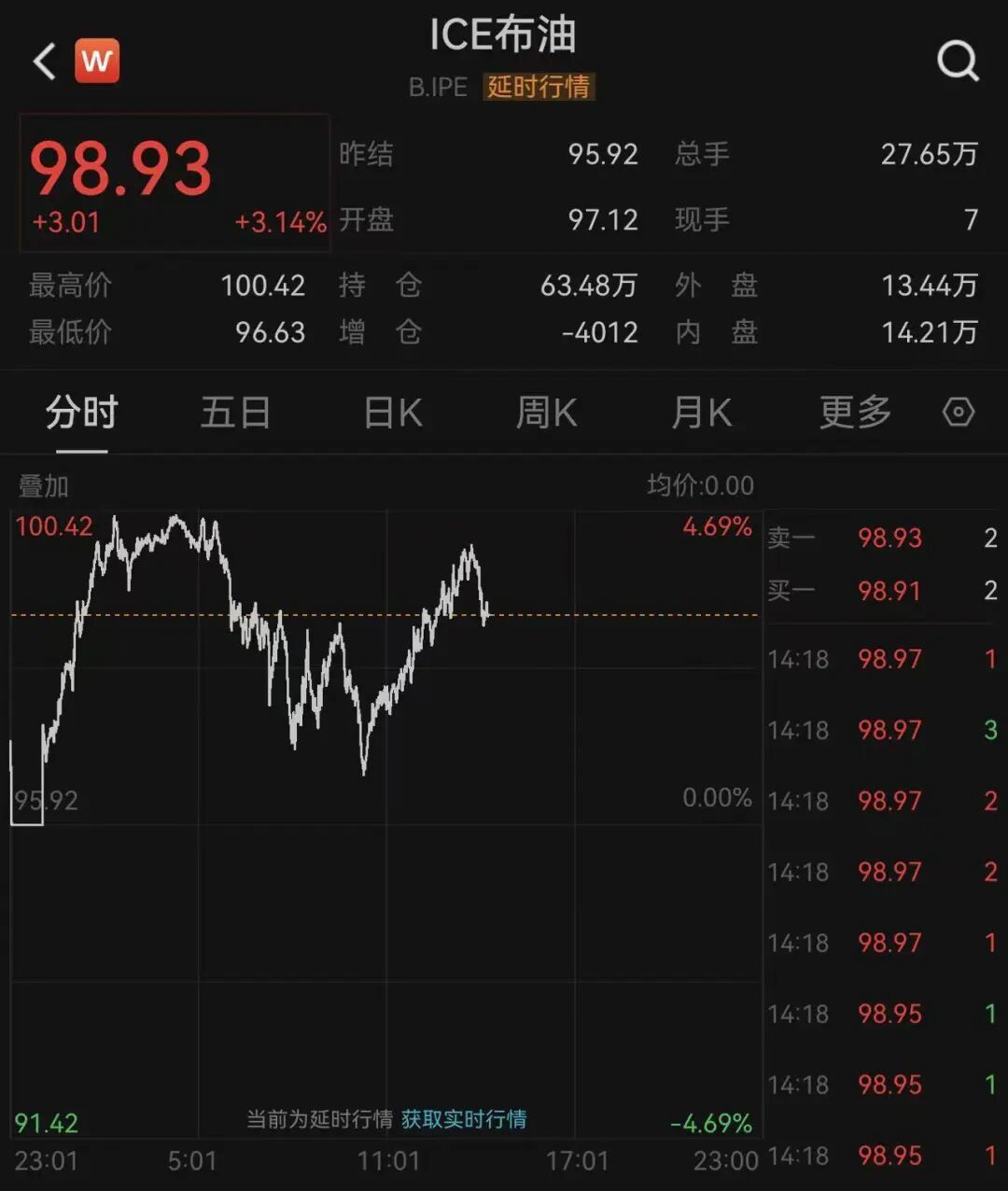Tap 获取实时行情 link
This screenshot has height=1191, width=1008.
pyautogui.click(x=464, y=1118)
